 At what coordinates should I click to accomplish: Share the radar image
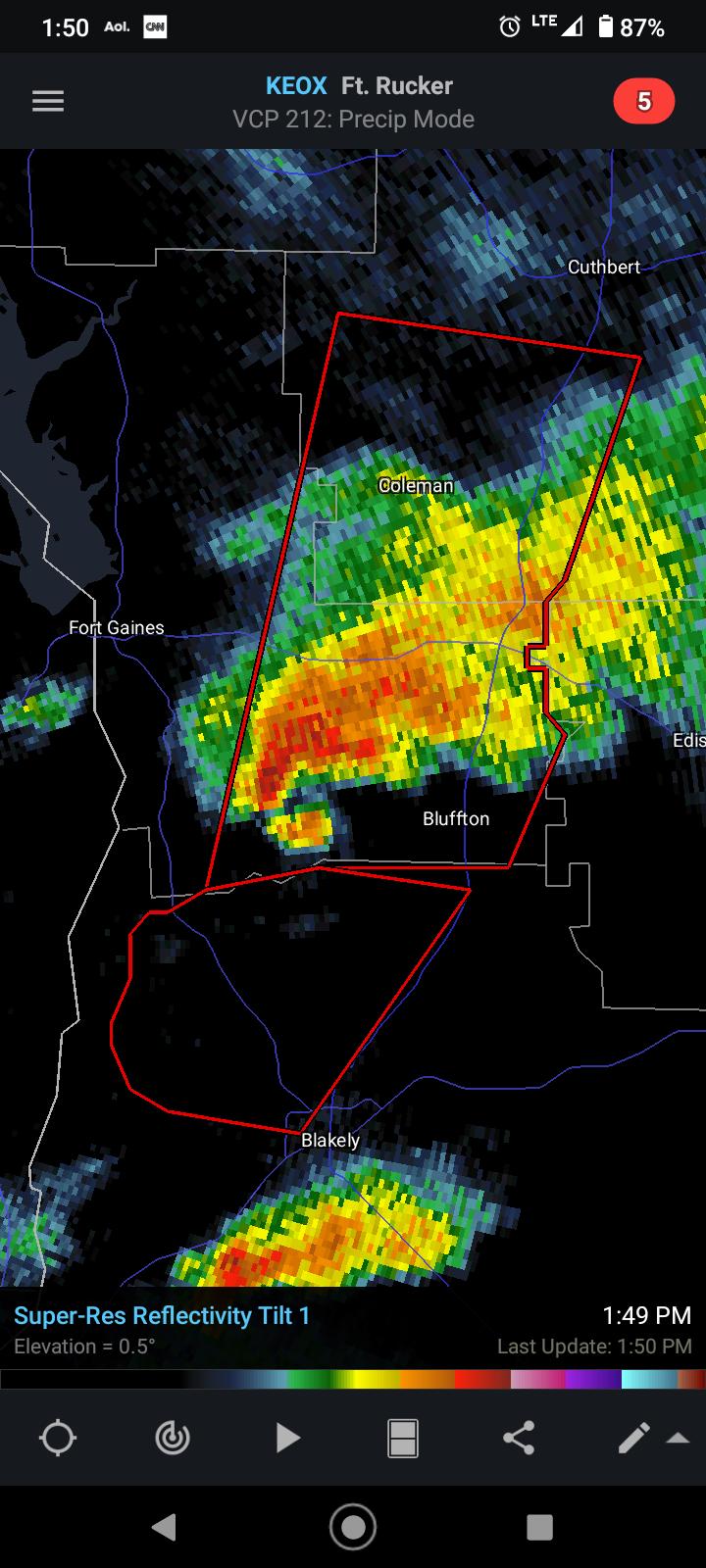coord(518,1439)
